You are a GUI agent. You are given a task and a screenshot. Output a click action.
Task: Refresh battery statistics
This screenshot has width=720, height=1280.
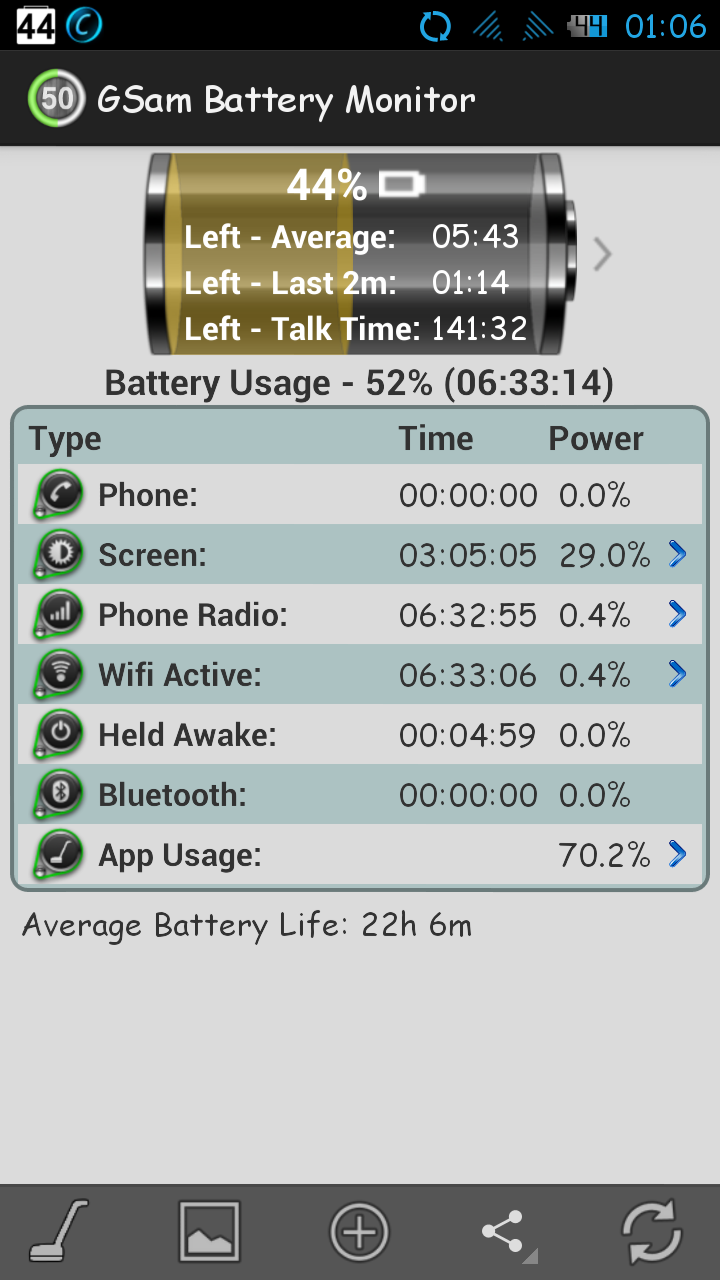(652, 1230)
